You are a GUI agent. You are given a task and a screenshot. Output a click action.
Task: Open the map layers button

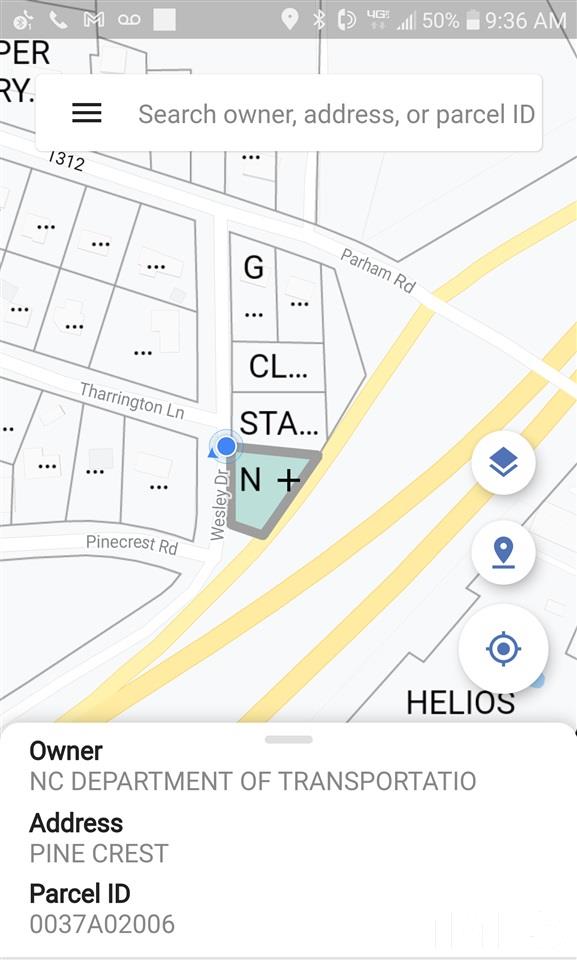(x=503, y=462)
